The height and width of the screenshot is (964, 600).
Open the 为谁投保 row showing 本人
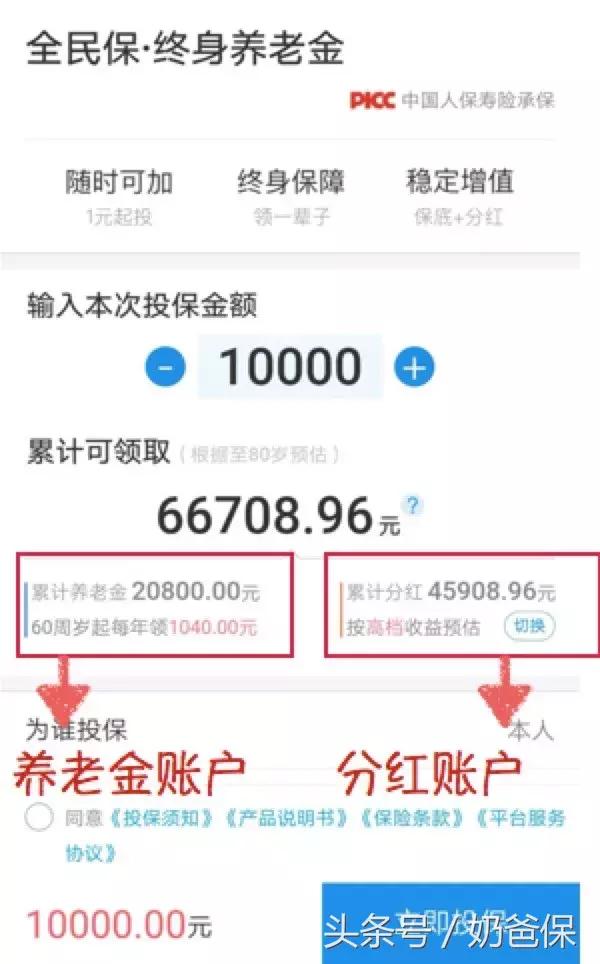290,730
